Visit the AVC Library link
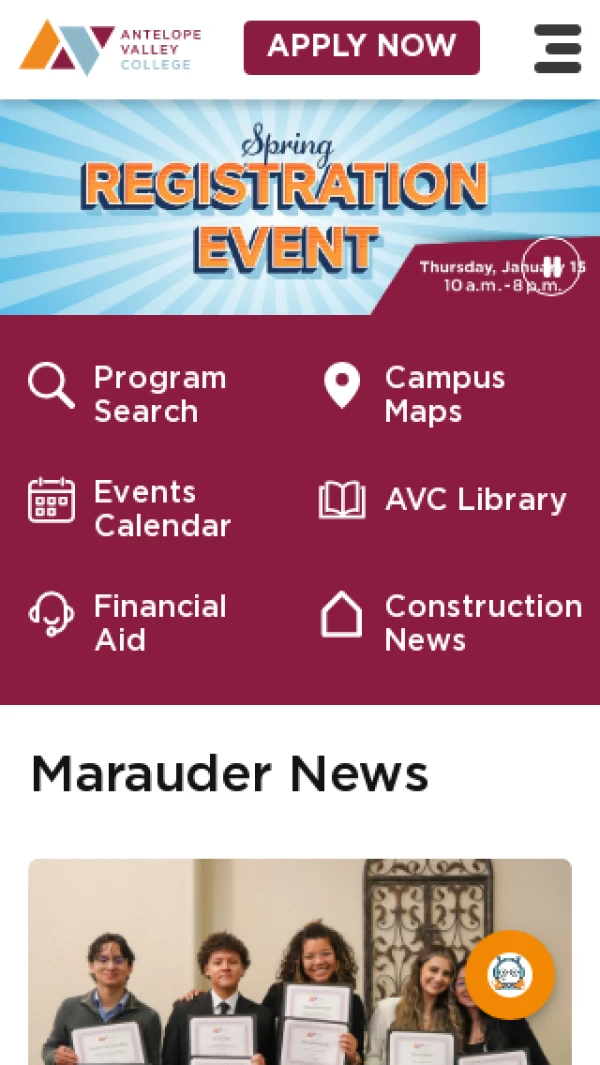The height and width of the screenshot is (1065, 600). 445,500
